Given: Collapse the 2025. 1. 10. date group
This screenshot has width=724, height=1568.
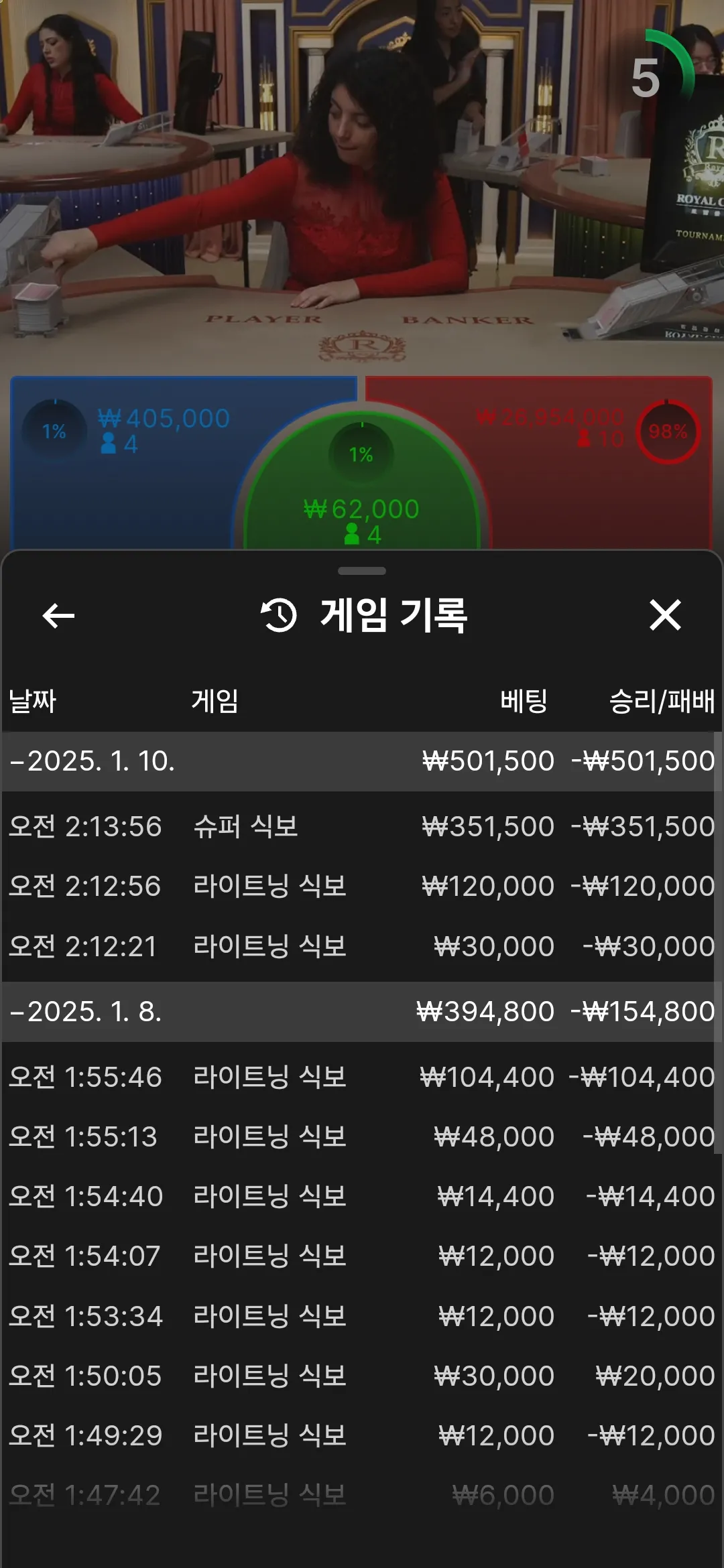Looking at the screenshot, I should click(x=93, y=761).
